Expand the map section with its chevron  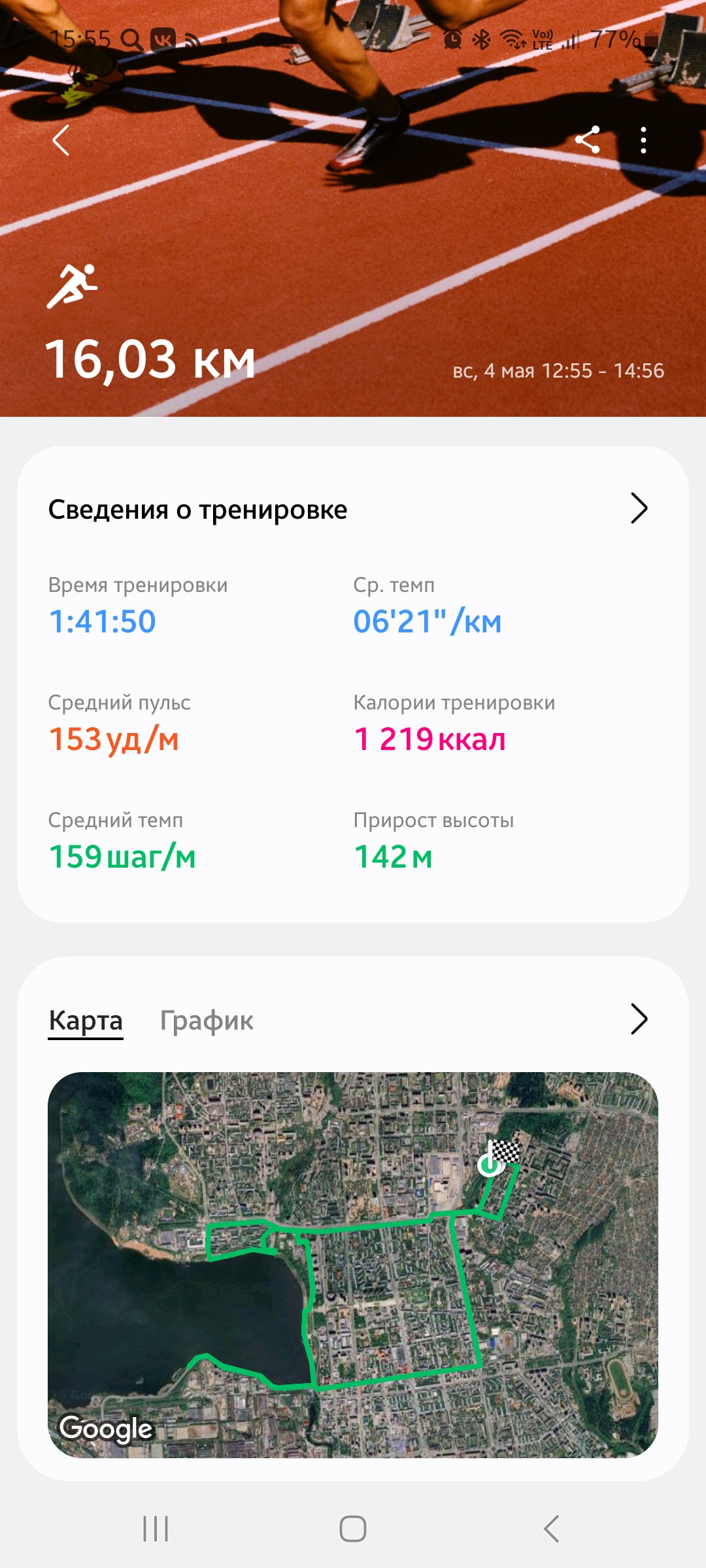click(x=639, y=1019)
